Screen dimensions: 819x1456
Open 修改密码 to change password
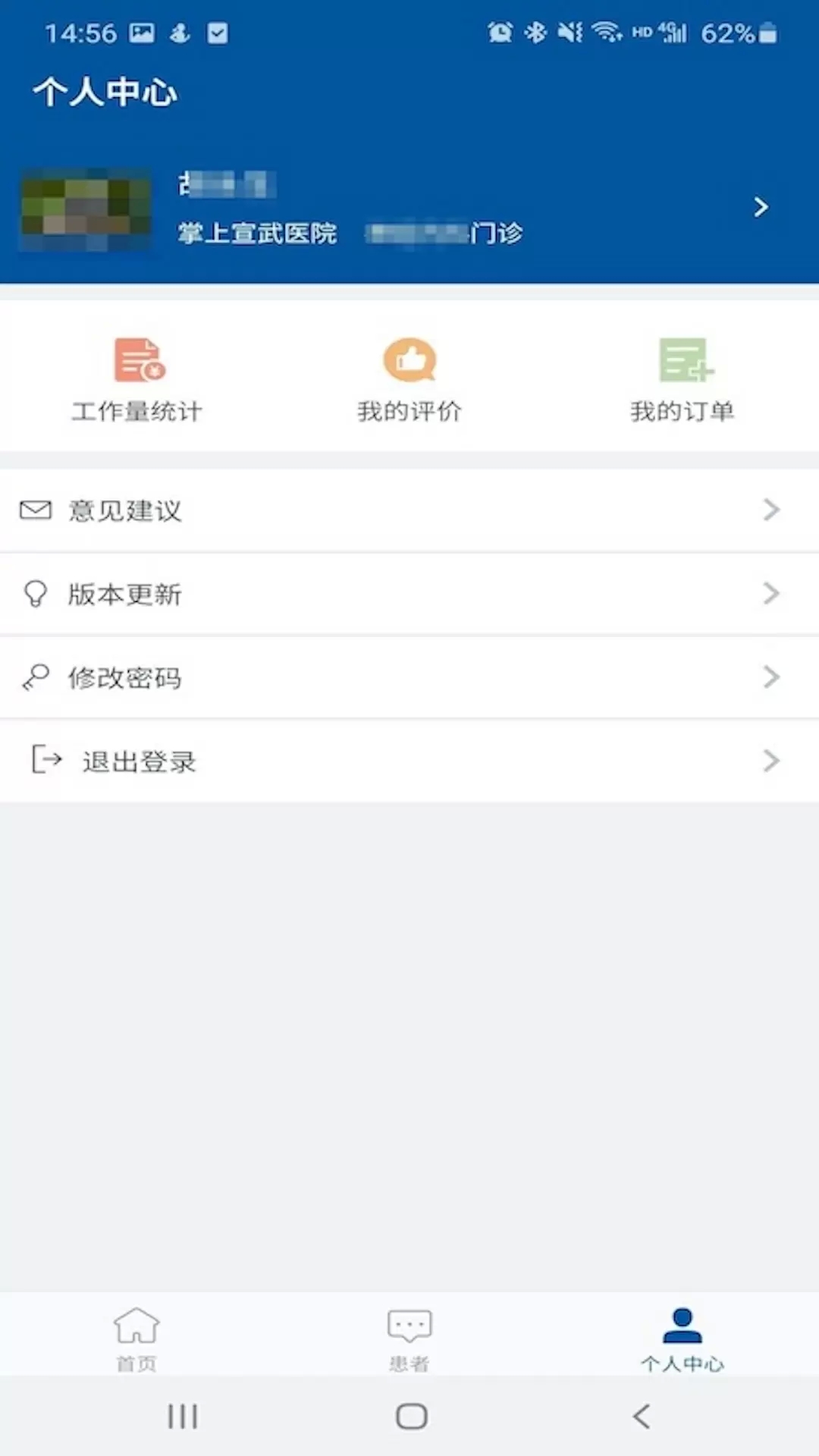pyautogui.click(x=409, y=677)
